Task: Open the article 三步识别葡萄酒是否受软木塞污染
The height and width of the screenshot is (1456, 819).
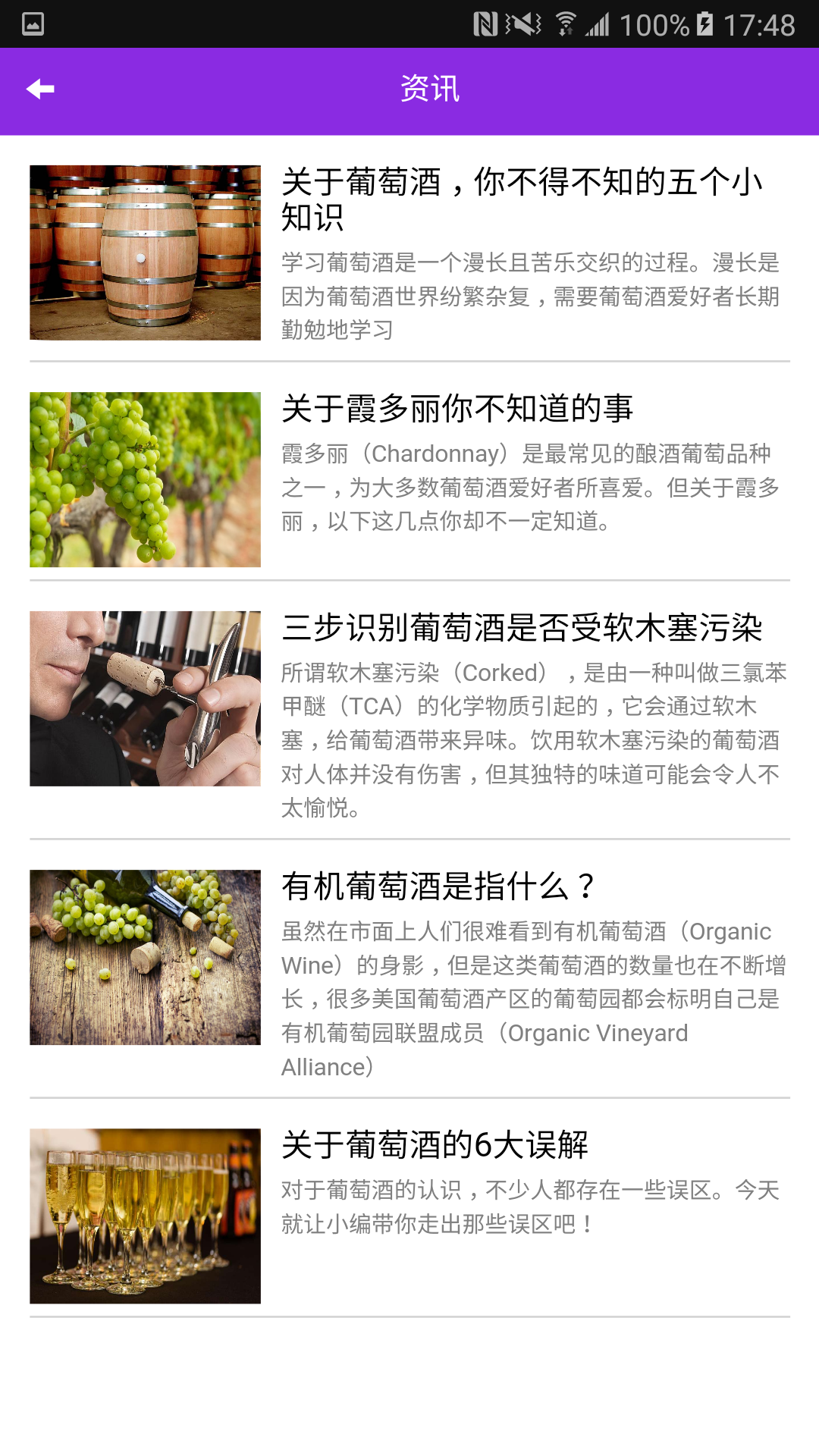Action: click(527, 627)
